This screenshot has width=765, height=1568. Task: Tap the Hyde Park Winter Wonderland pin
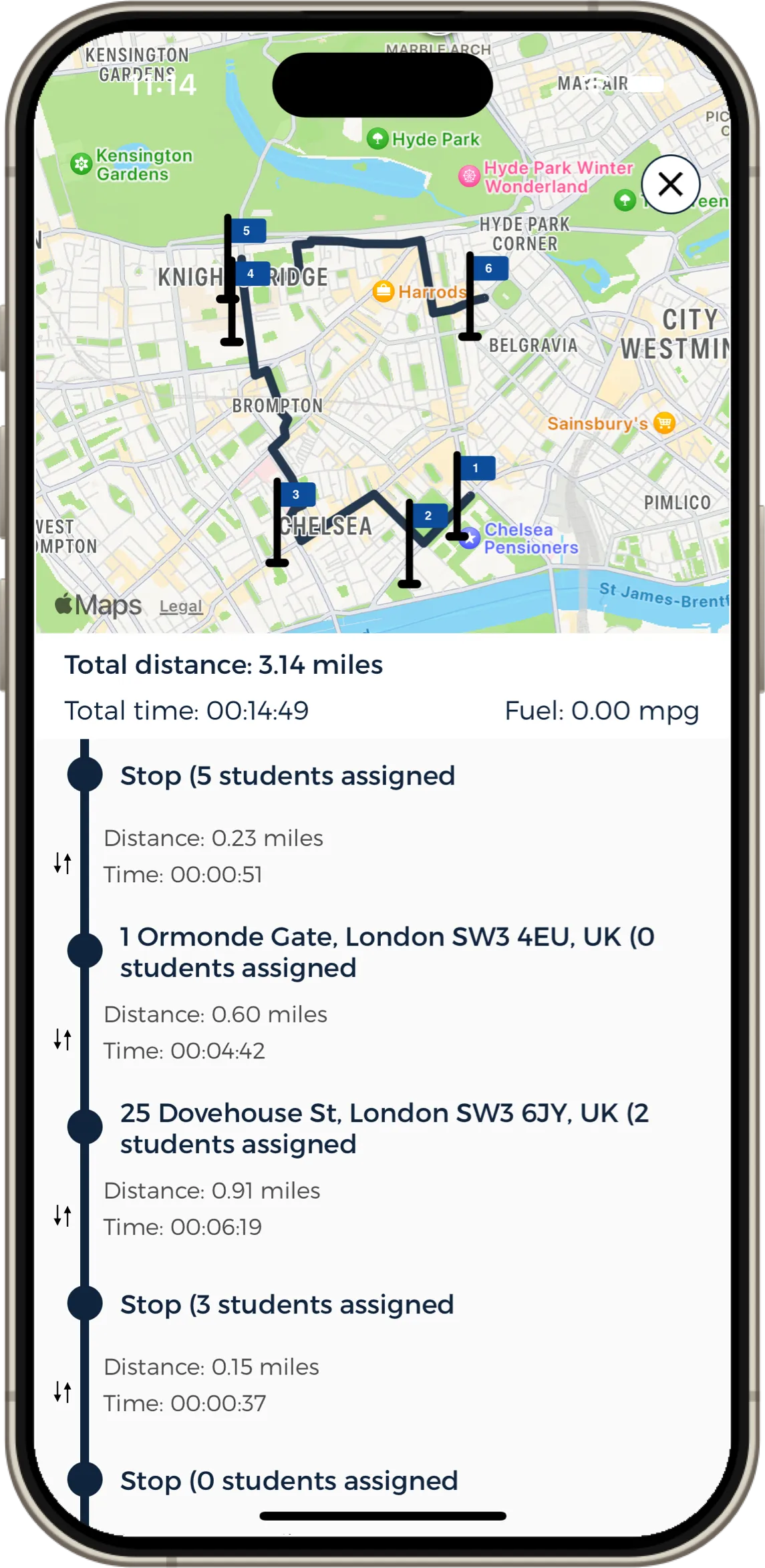click(x=468, y=176)
